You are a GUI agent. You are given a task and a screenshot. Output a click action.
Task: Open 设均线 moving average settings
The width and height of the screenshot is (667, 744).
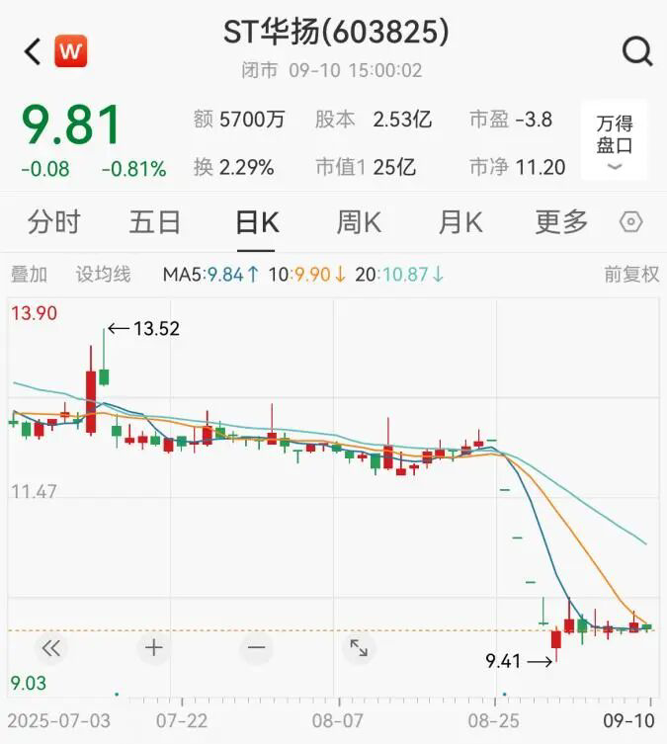(103, 274)
